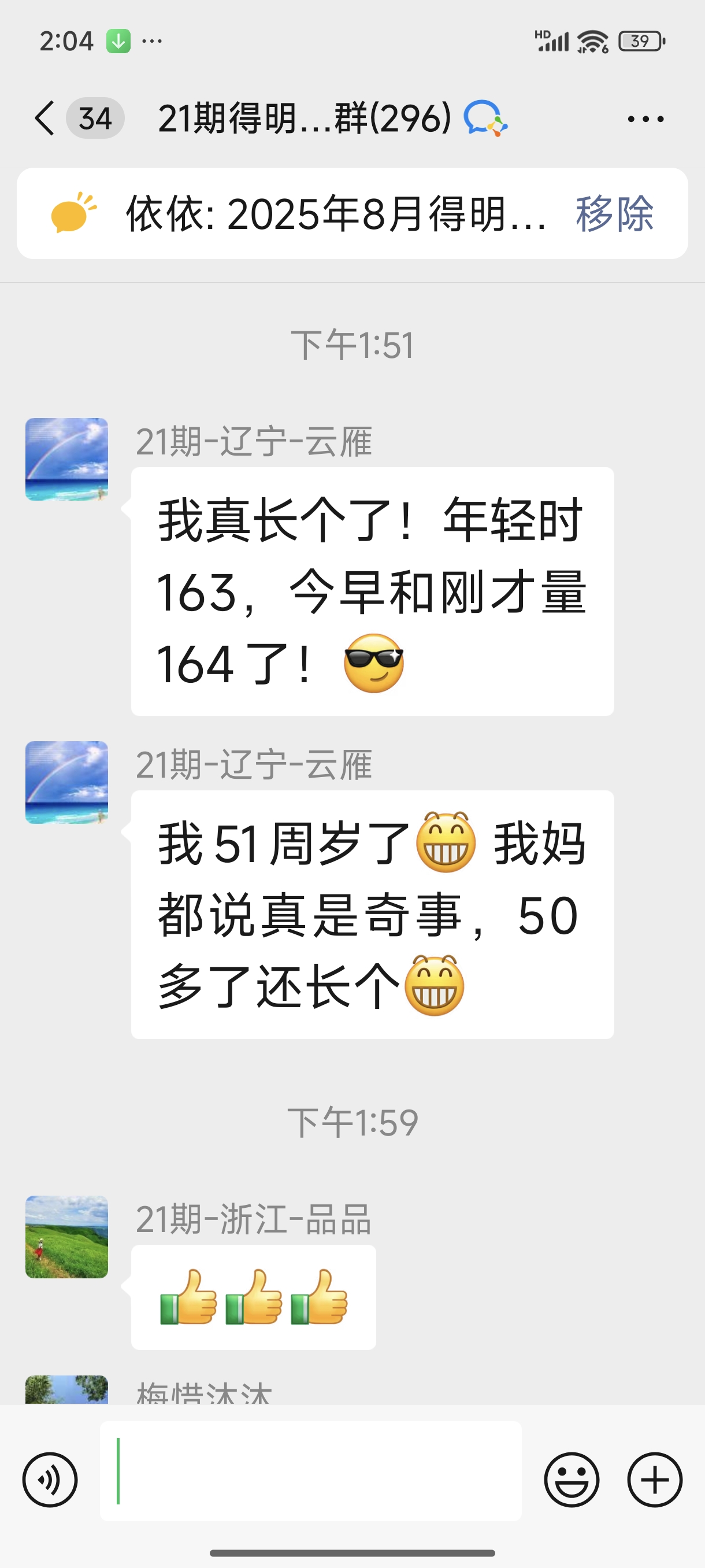View 21期-浙江-品品's profile avatar
This screenshot has height=1568, width=705.
[67, 1237]
